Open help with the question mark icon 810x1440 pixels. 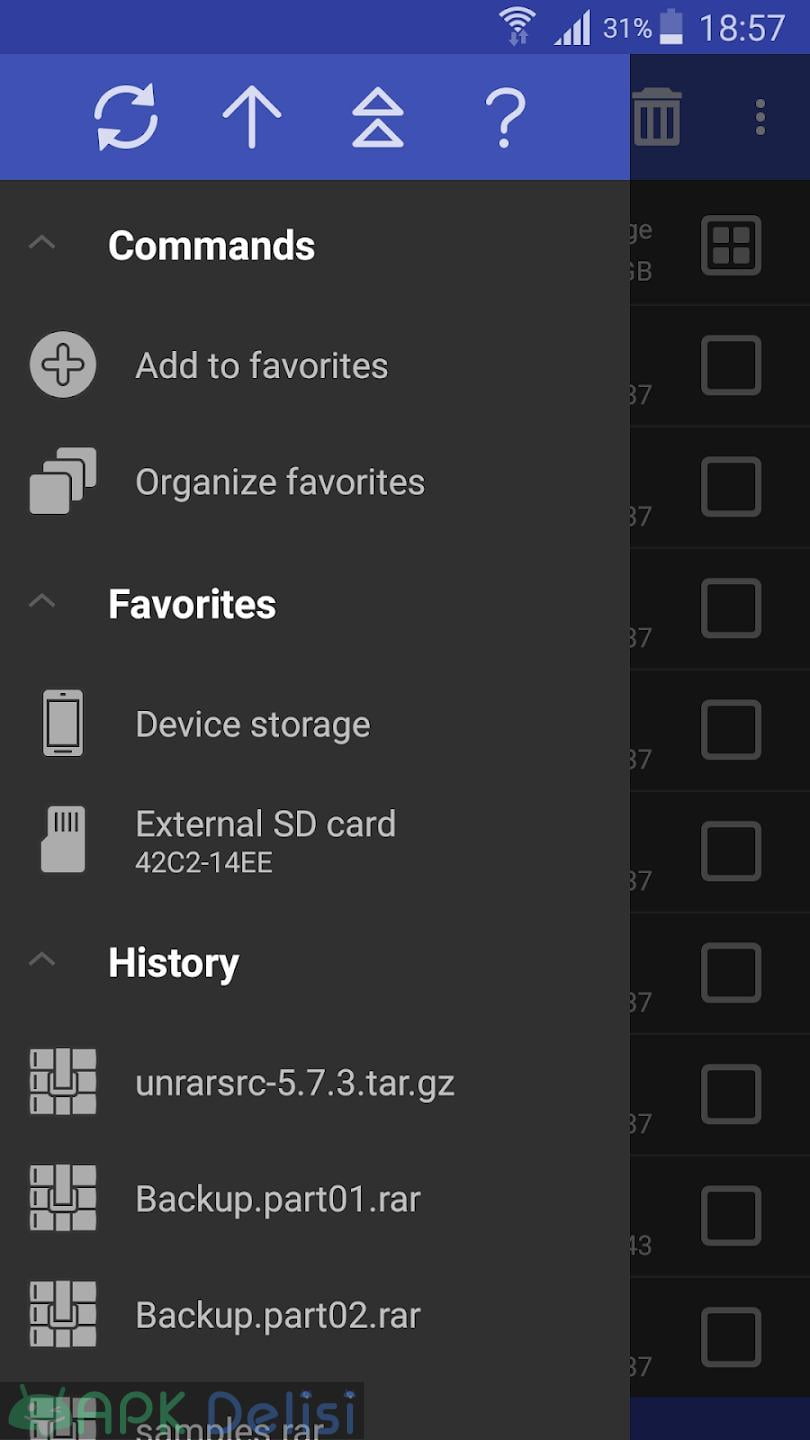click(505, 117)
